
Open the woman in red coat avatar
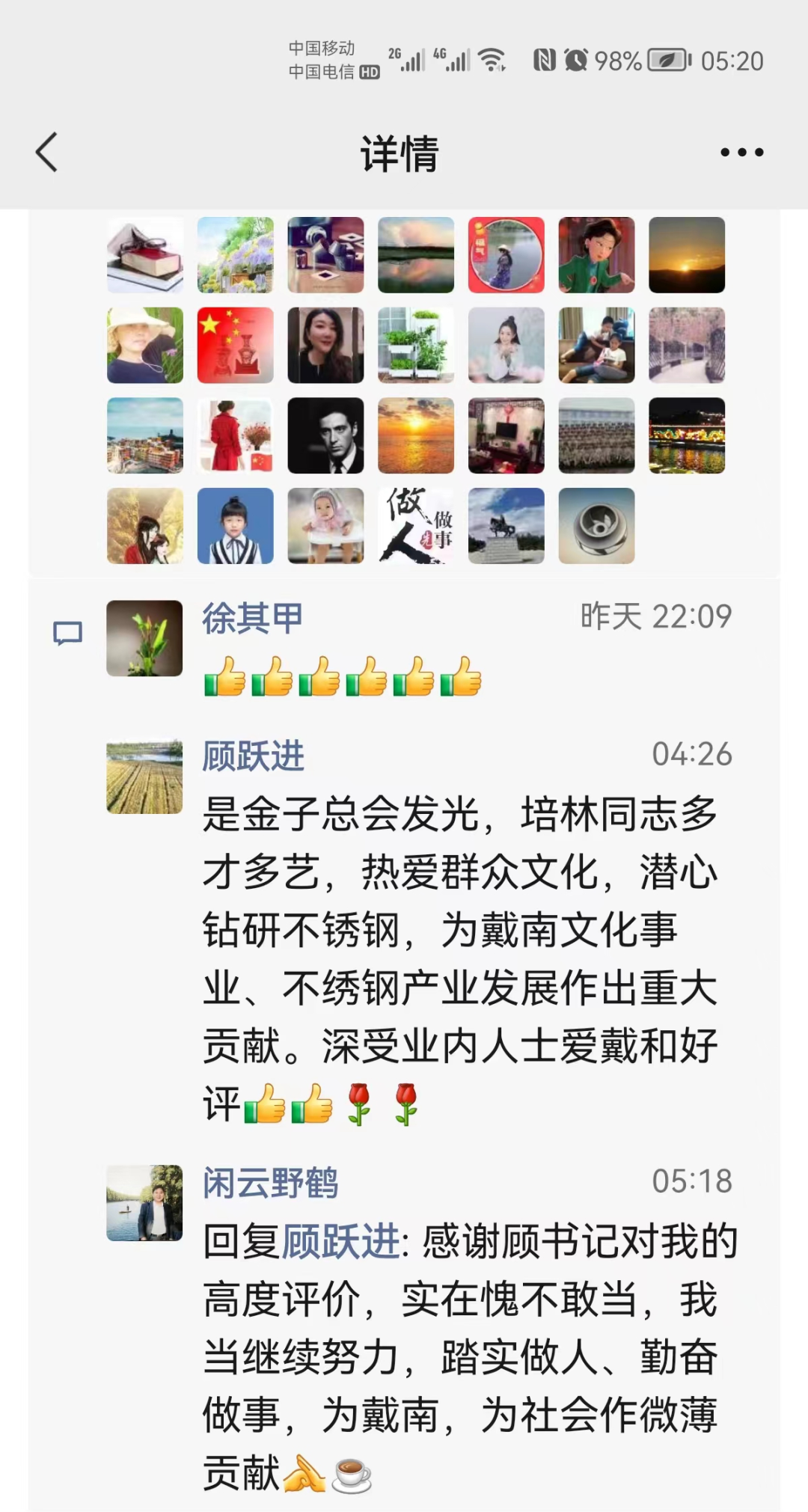[x=235, y=435]
